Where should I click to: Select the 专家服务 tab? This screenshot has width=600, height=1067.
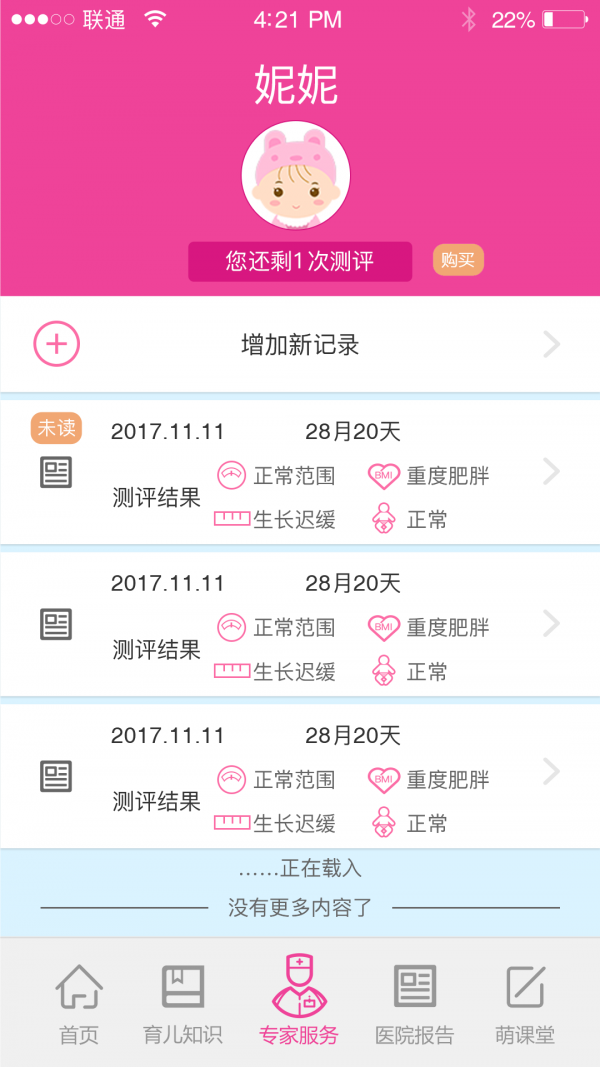299,1001
